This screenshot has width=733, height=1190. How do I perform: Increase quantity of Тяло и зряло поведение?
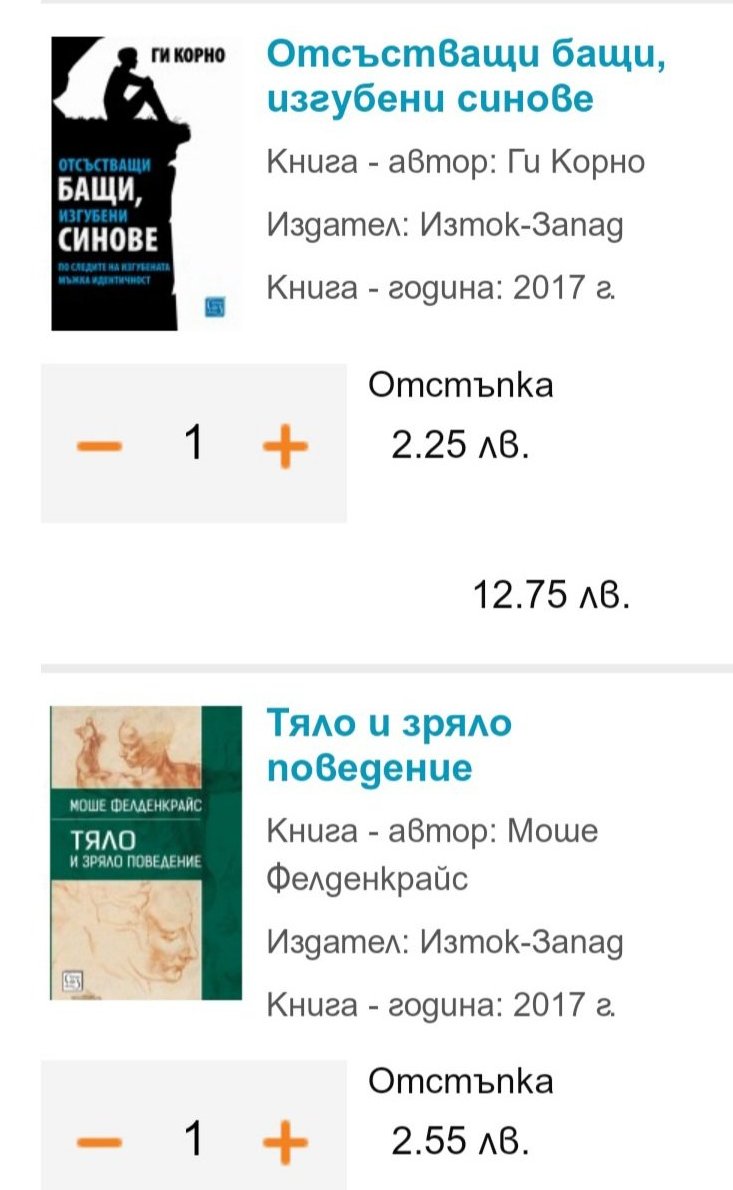[285, 1140]
